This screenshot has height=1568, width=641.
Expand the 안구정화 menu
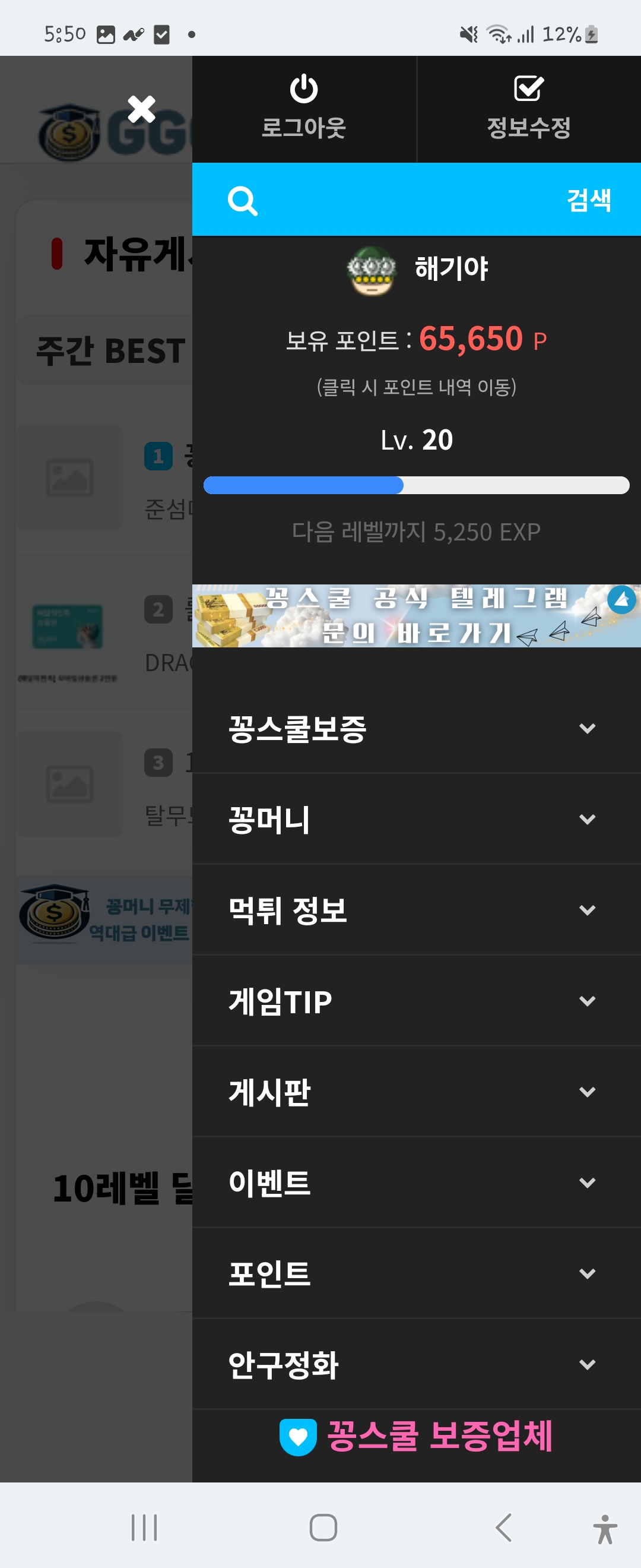click(416, 1364)
